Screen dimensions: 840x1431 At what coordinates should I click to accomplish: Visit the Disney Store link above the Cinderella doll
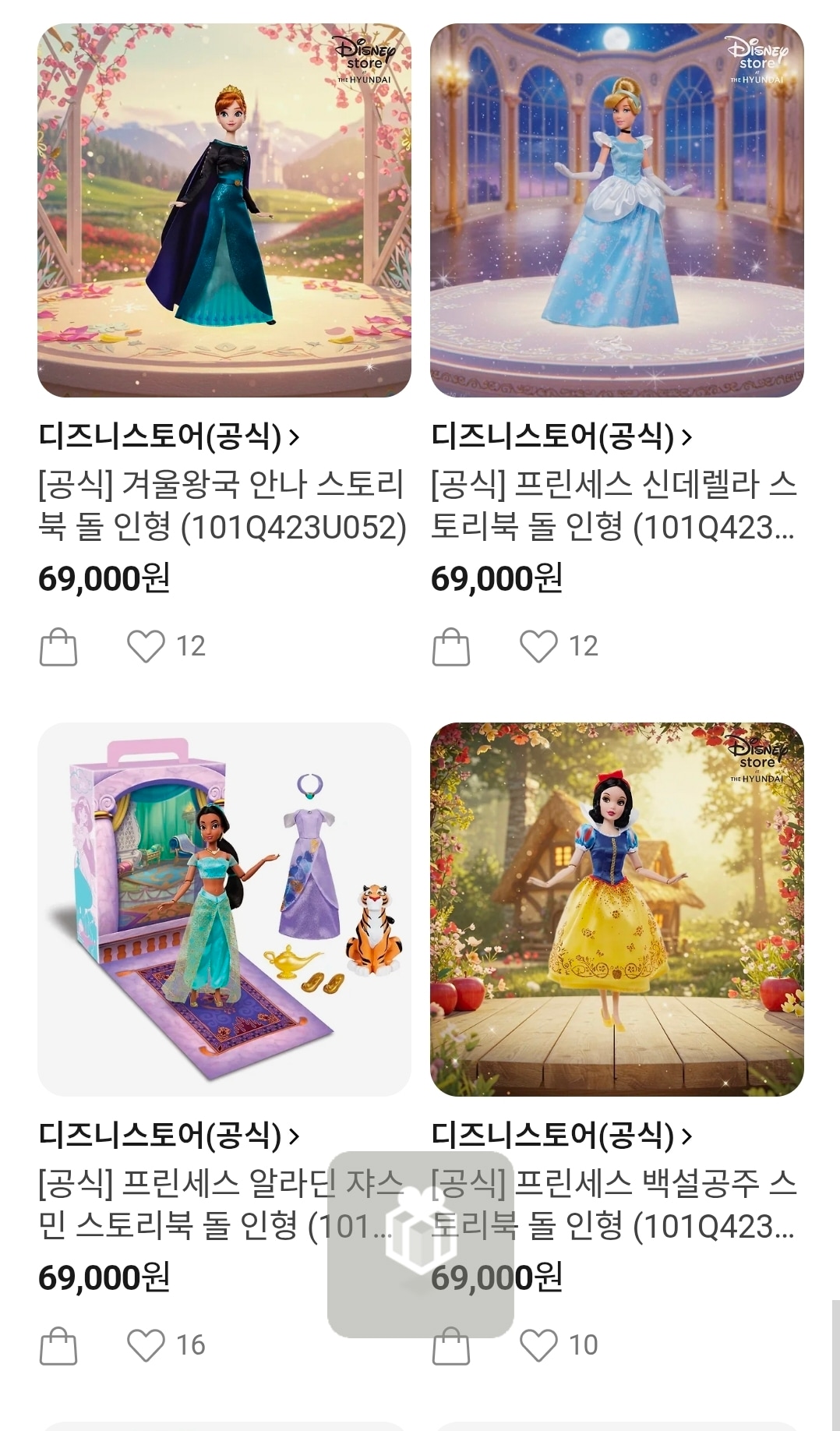[x=562, y=437]
